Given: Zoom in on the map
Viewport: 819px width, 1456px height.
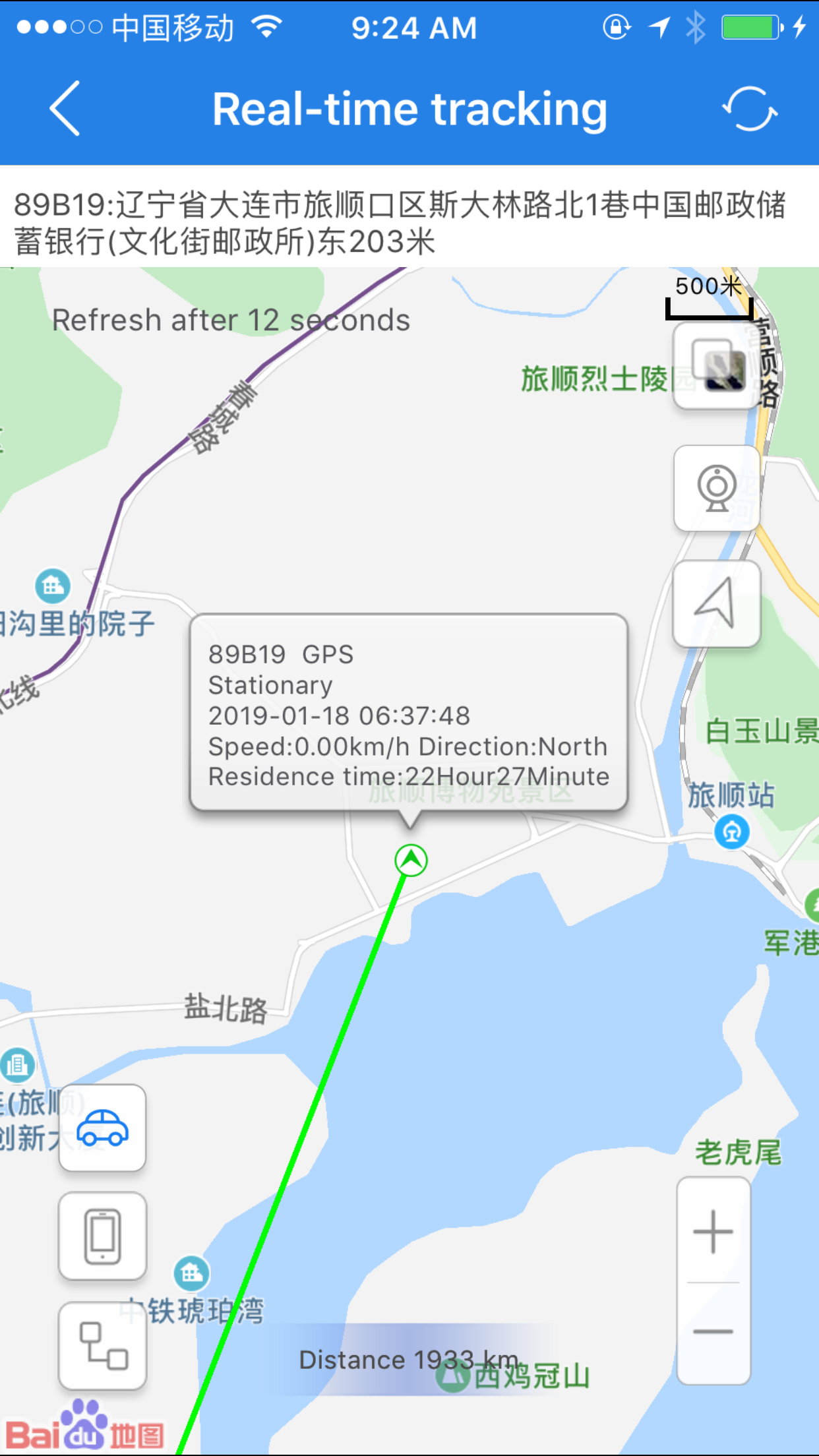Looking at the screenshot, I should point(715,1233).
